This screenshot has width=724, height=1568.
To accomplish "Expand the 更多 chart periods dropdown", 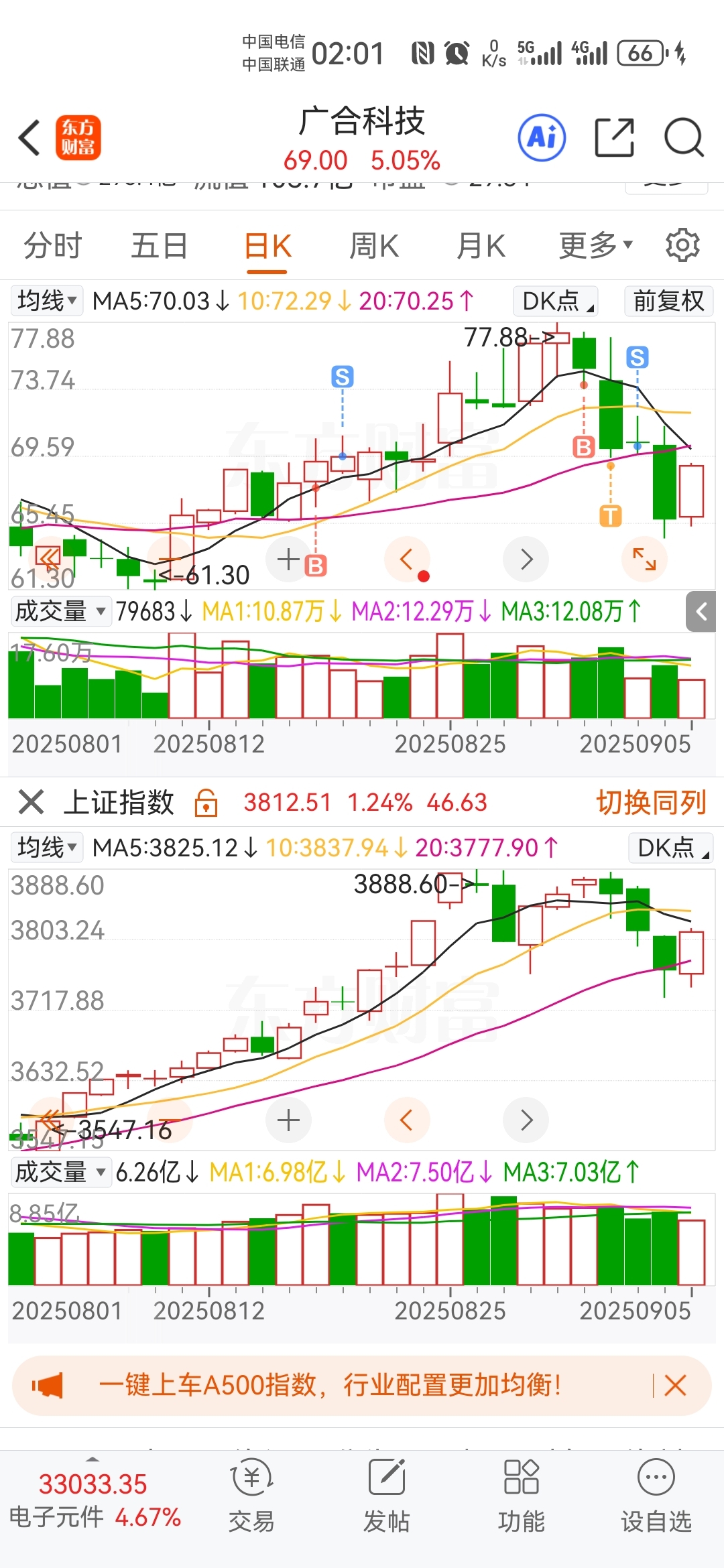I will [x=596, y=245].
